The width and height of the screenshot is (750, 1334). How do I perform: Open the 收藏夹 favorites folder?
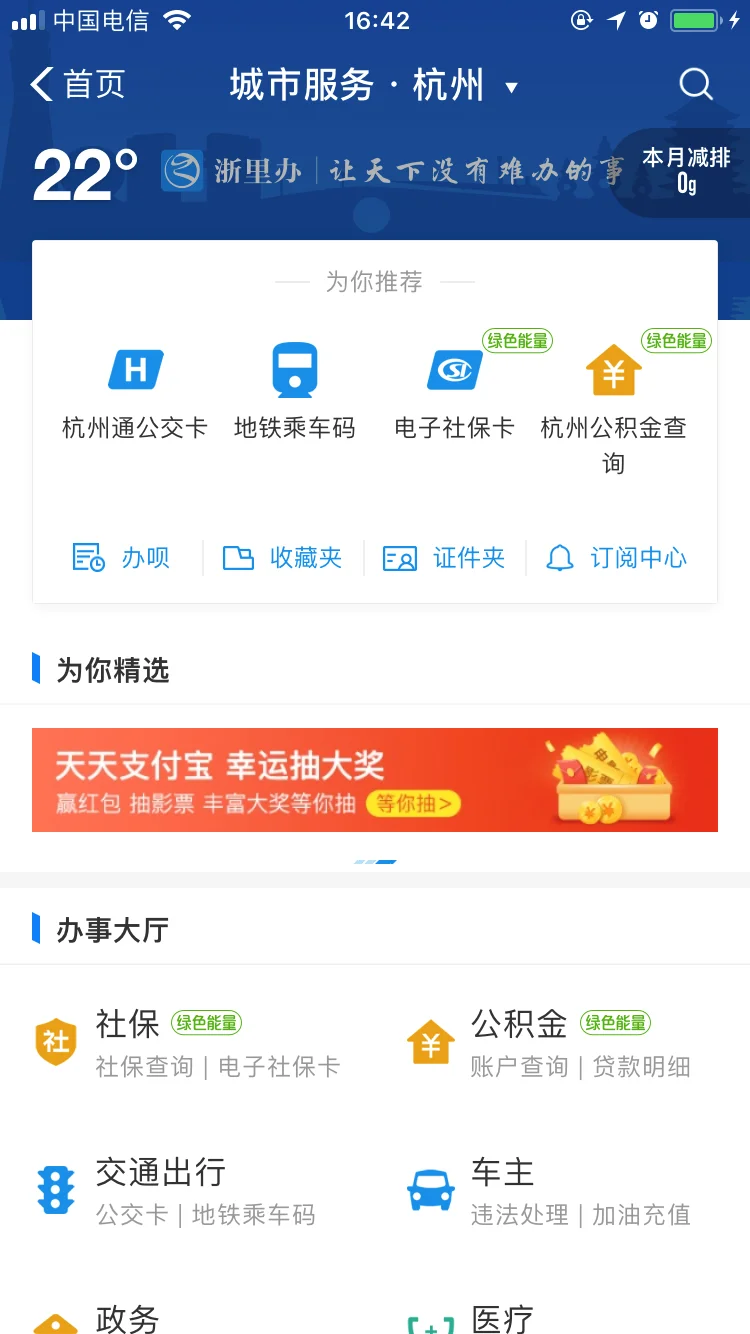(x=287, y=558)
